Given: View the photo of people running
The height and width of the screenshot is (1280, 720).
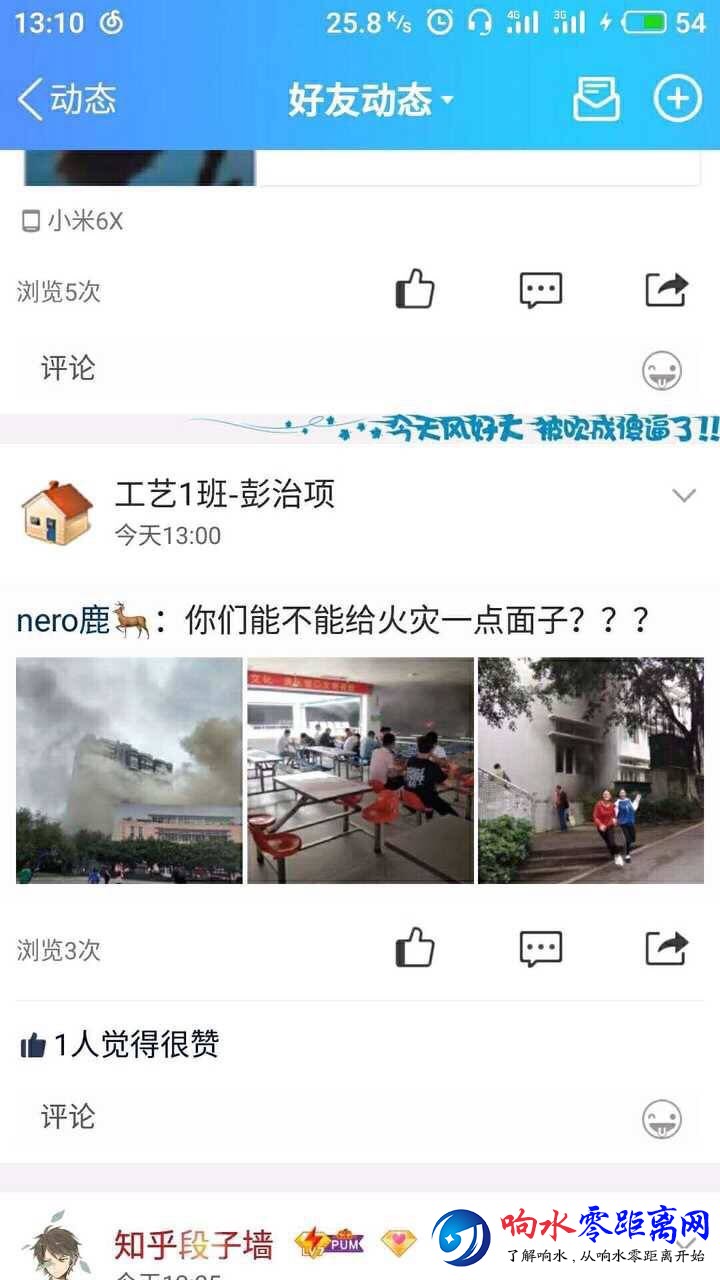Looking at the screenshot, I should pyautogui.click(x=591, y=770).
